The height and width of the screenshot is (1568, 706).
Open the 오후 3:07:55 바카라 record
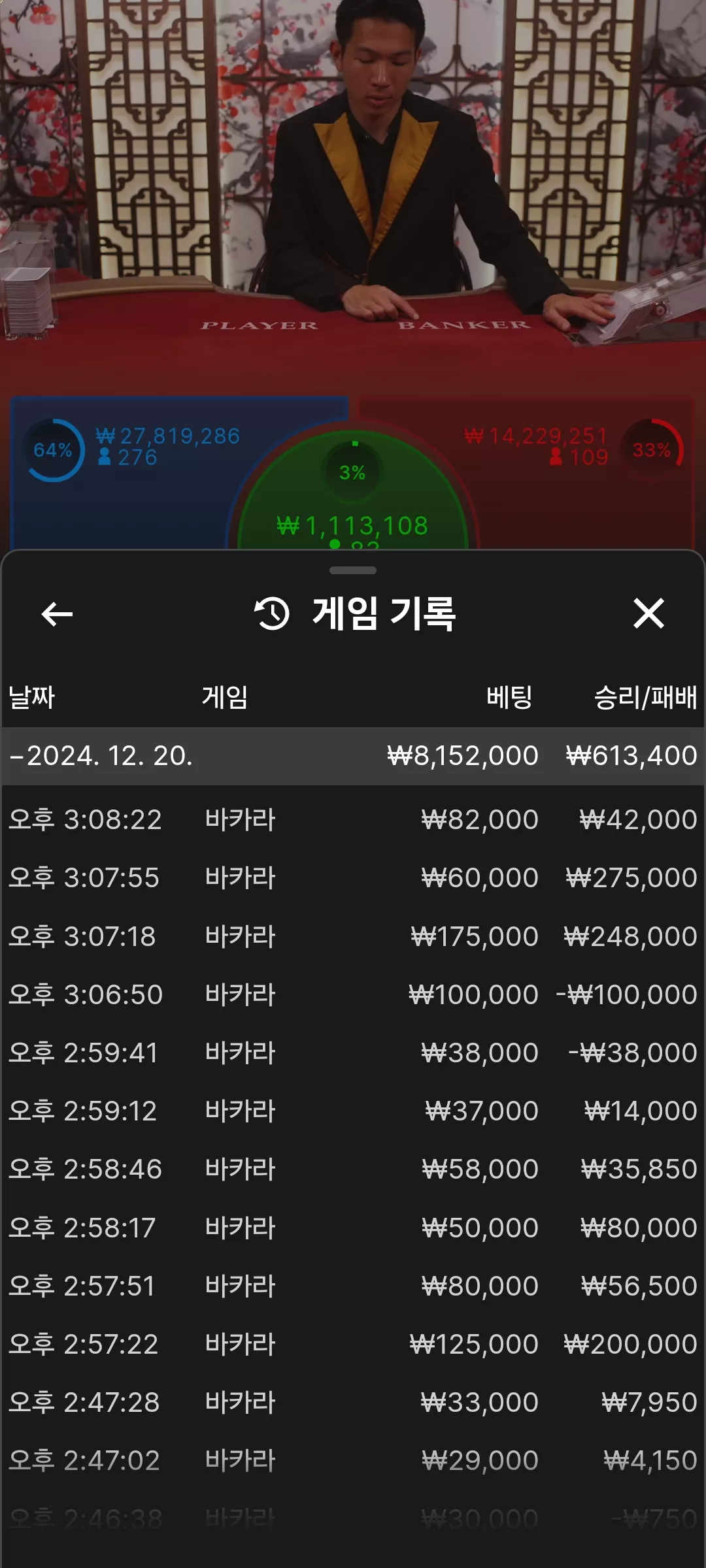point(353,877)
